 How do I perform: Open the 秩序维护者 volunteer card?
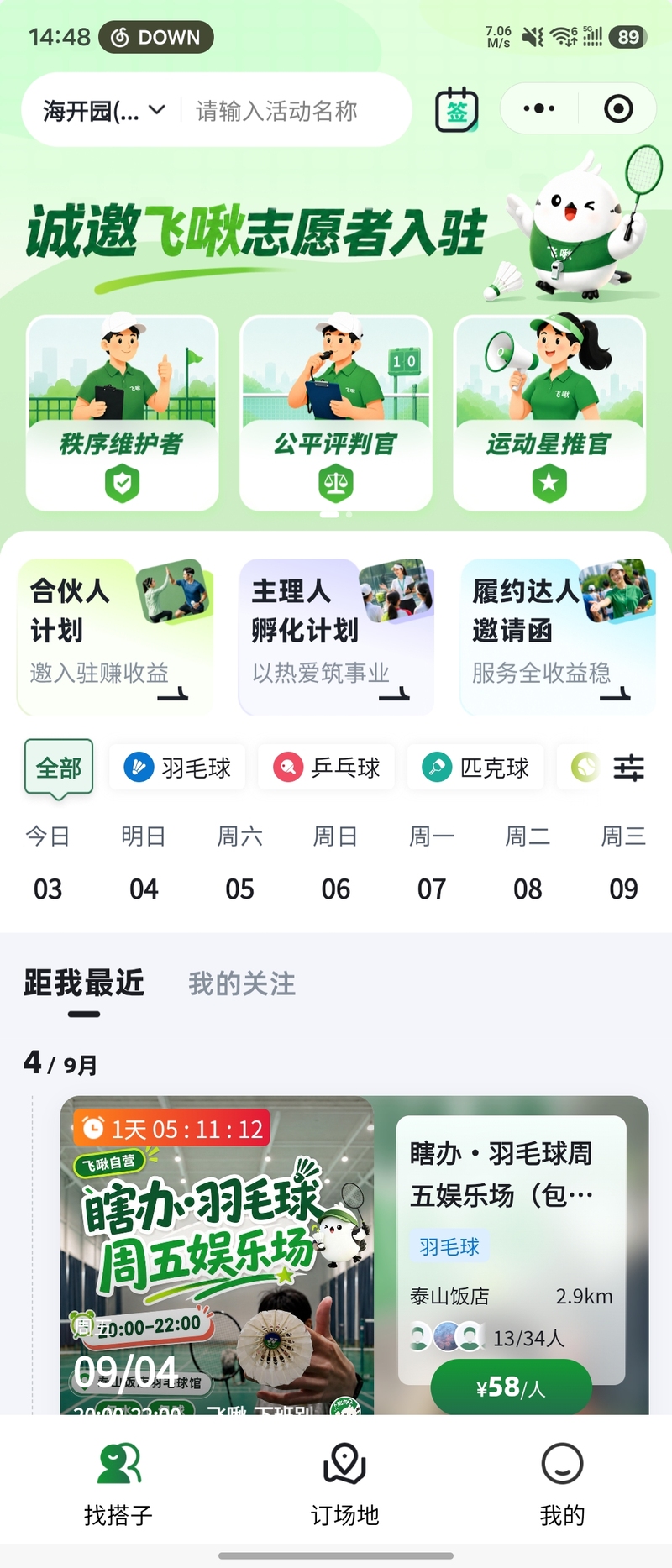tap(123, 412)
